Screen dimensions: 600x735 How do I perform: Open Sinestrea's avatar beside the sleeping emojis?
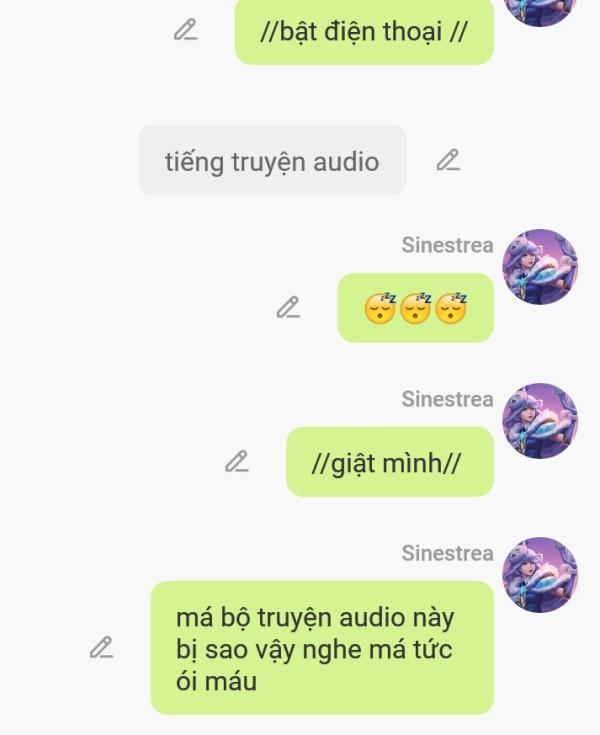pyautogui.click(x=539, y=267)
